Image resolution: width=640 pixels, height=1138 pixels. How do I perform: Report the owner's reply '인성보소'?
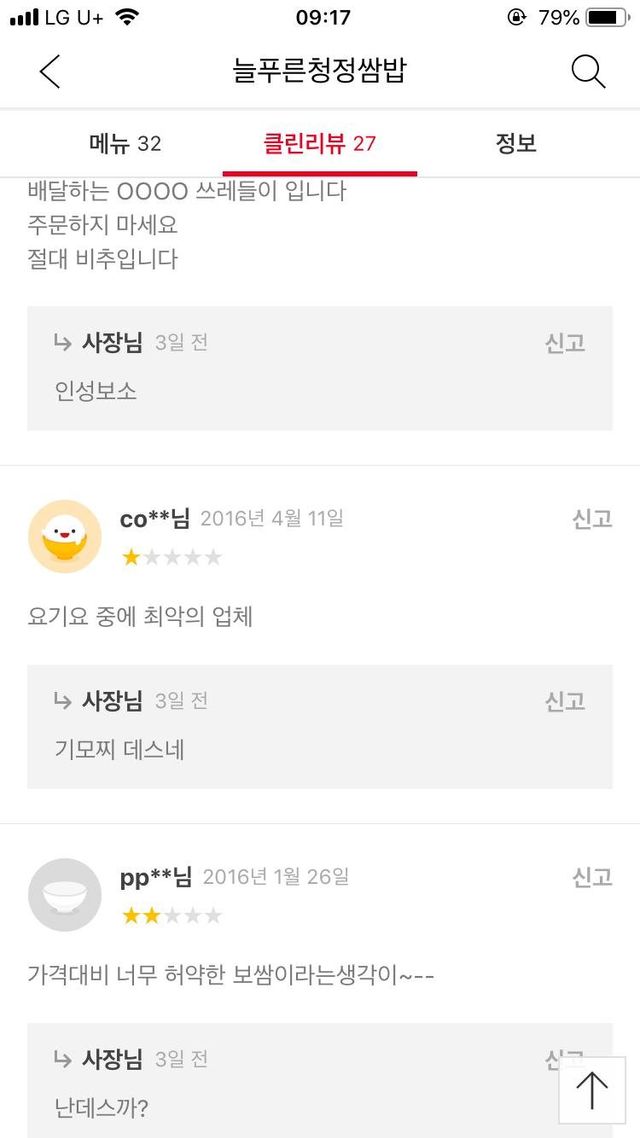[564, 343]
